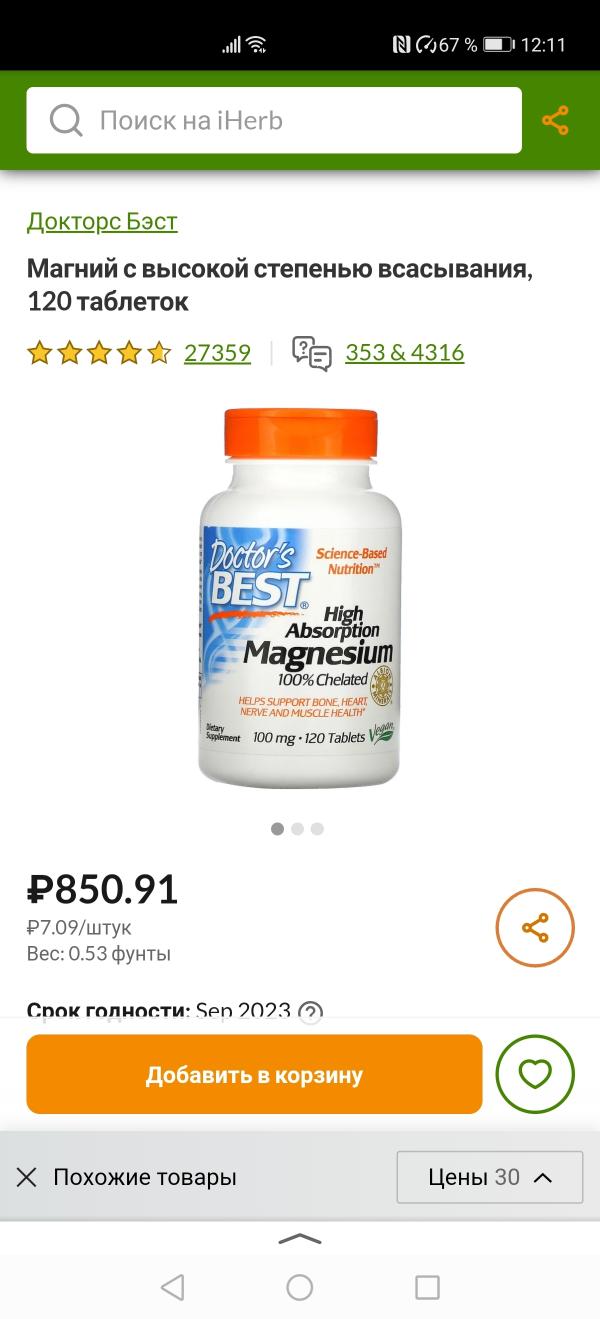
Task: Go to the home screen
Action: [x=300, y=1287]
